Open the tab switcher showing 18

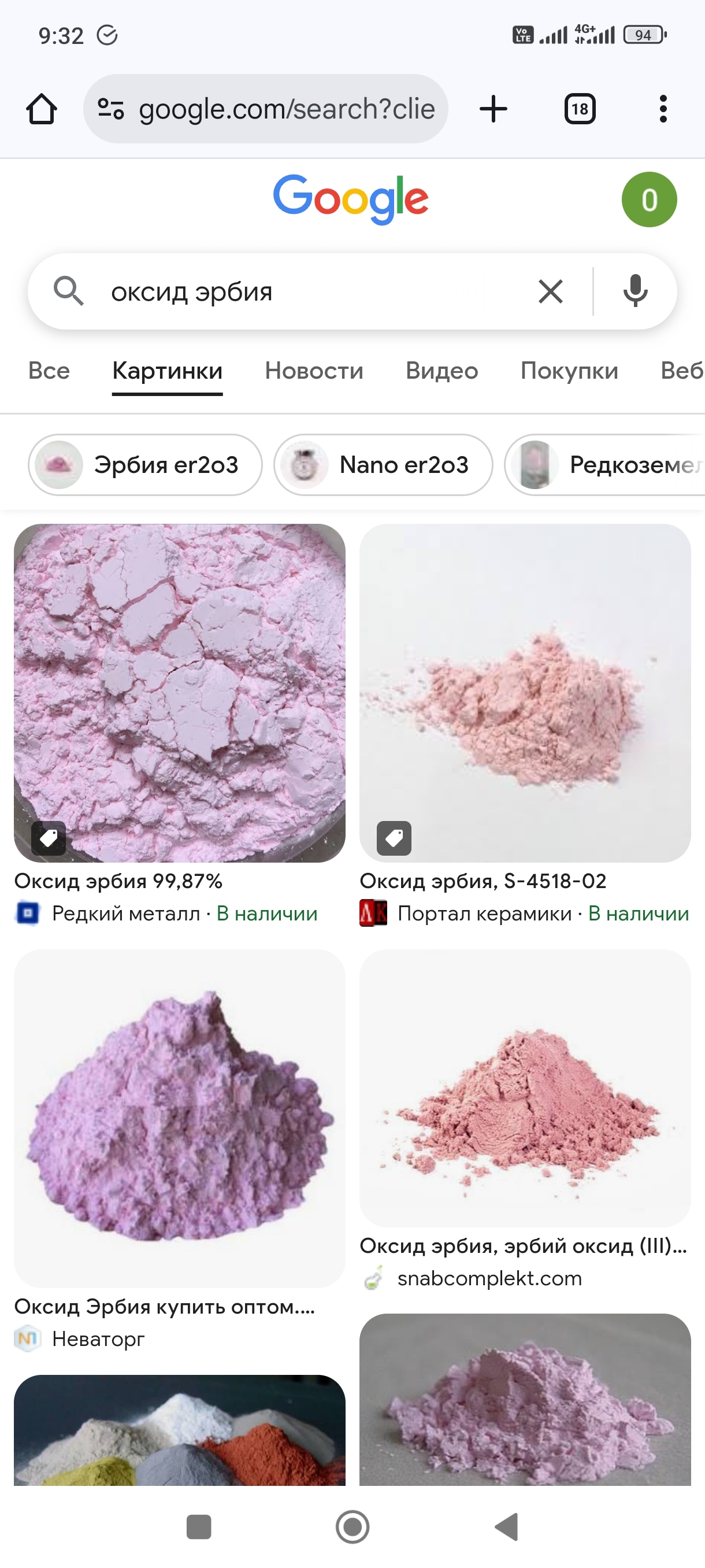point(579,110)
